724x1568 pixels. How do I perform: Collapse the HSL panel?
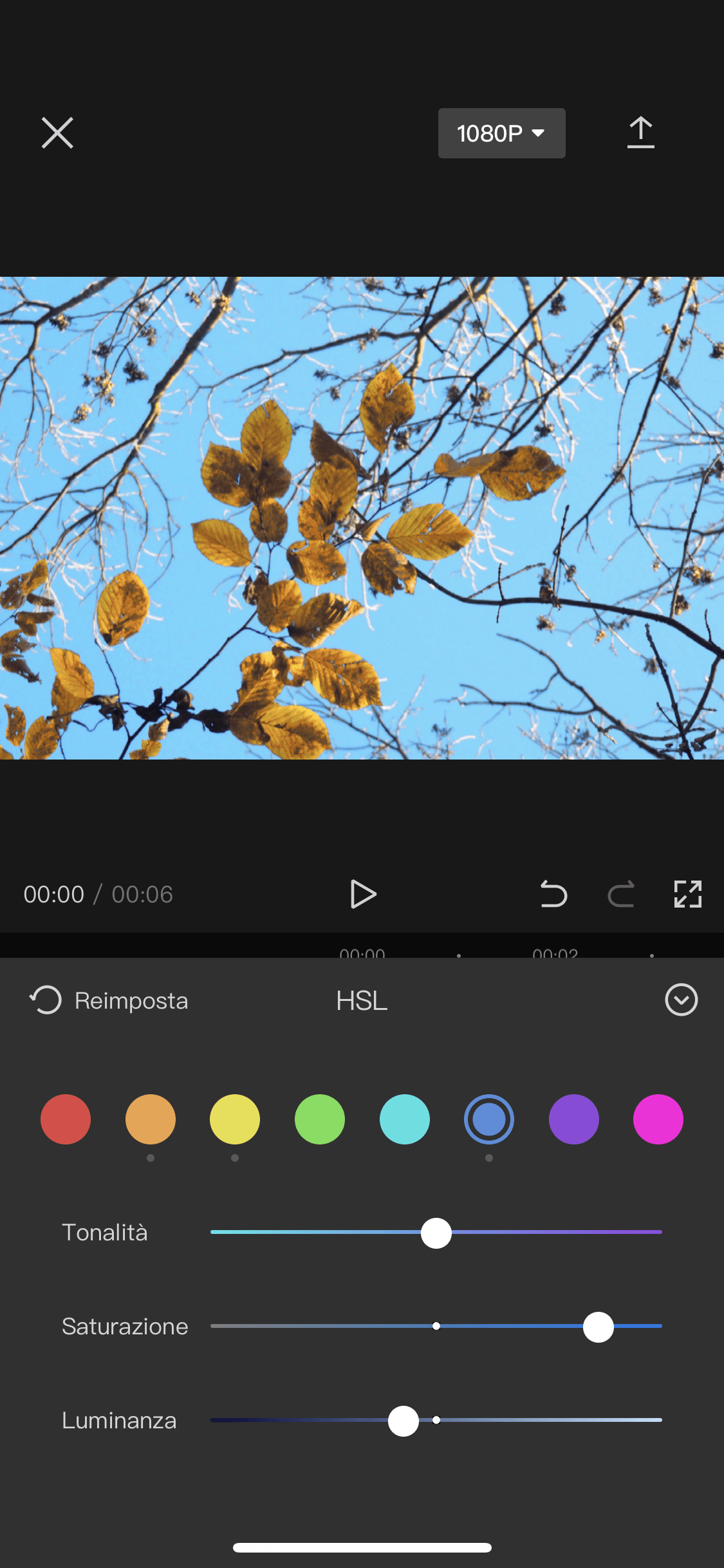pyautogui.click(x=681, y=1000)
